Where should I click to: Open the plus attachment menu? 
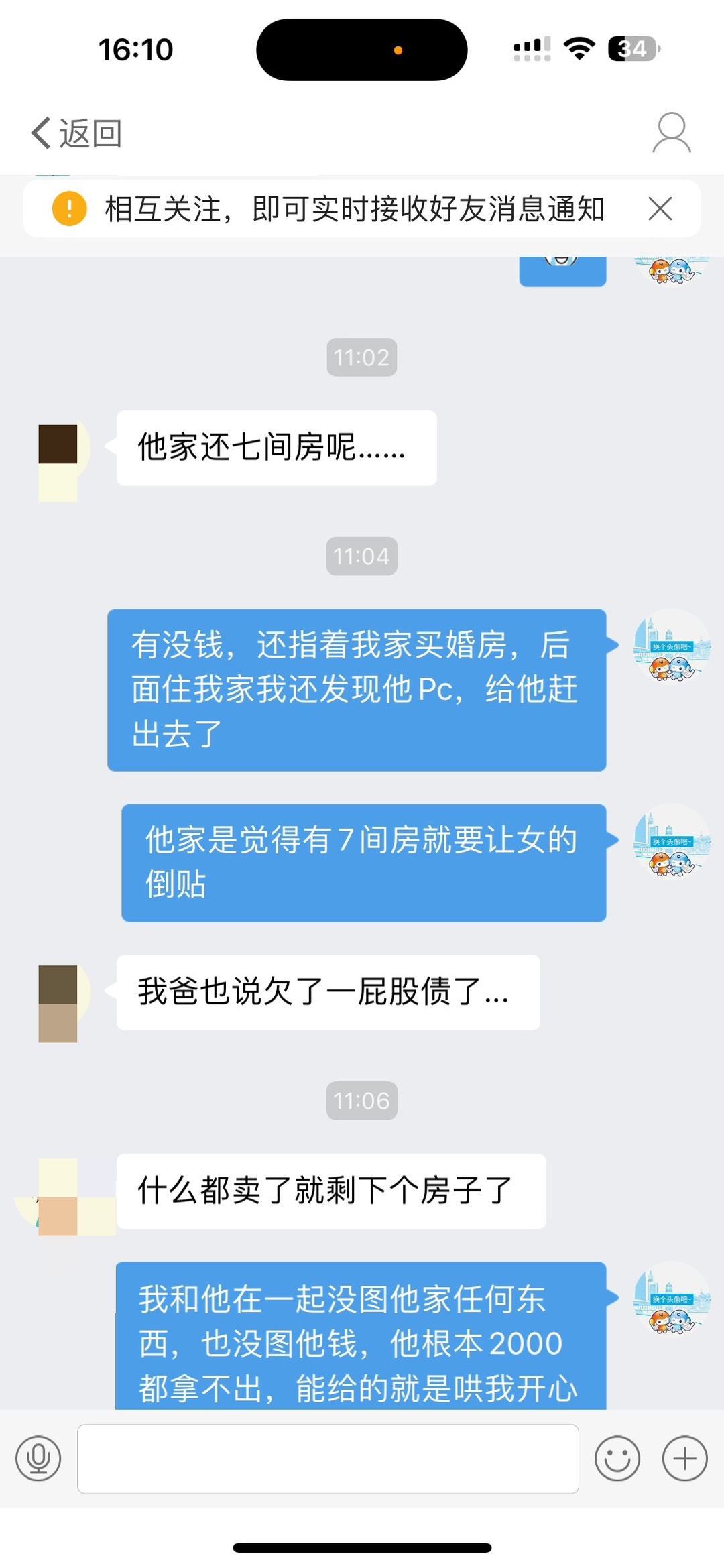tap(684, 1459)
